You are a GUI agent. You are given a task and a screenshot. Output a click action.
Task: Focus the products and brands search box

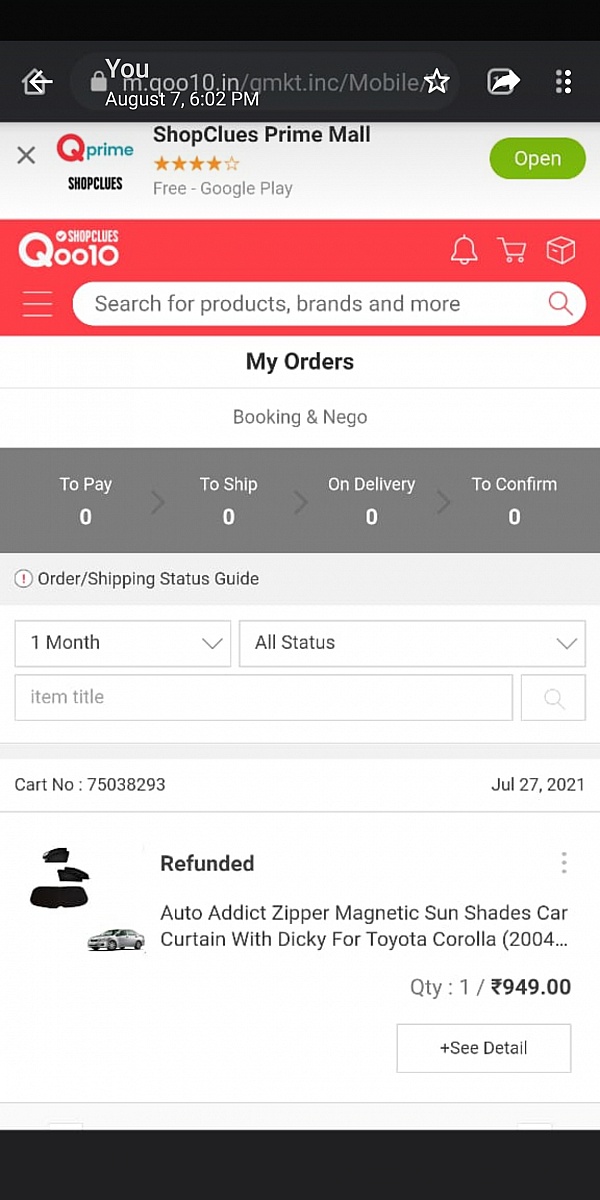tap(300, 304)
